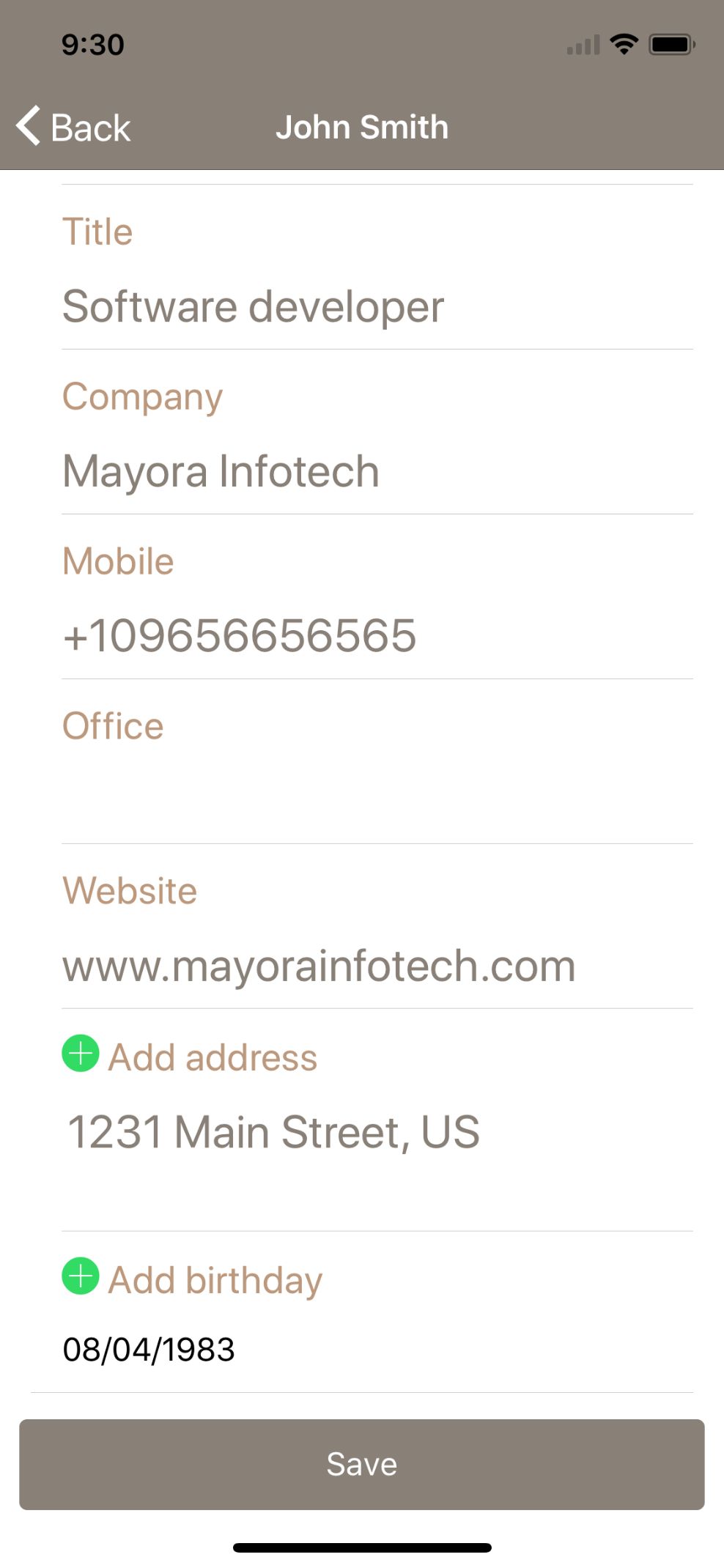Edit the Title field with Software developer
Image resolution: width=724 pixels, height=1568 pixels.
(377, 306)
